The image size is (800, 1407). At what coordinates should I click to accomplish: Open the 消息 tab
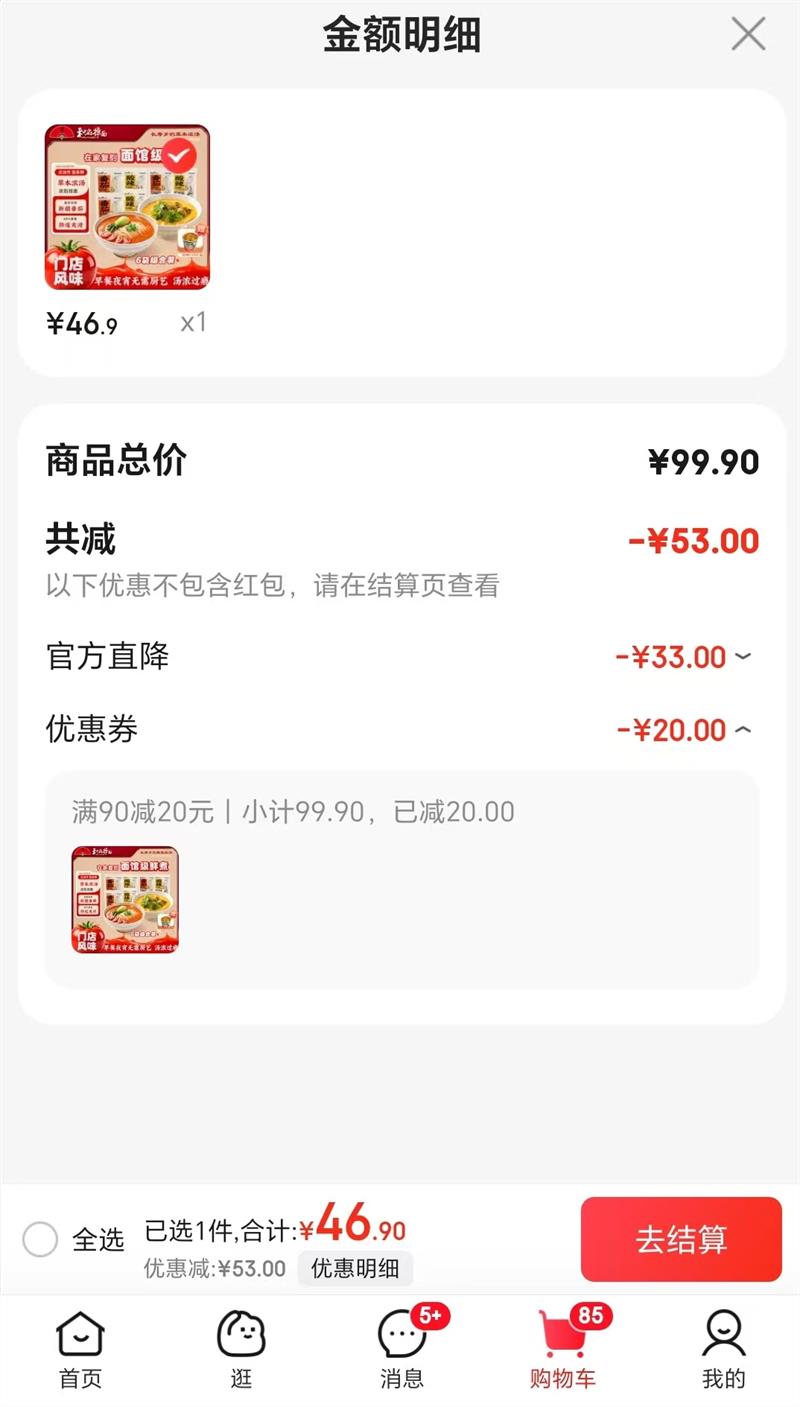click(402, 1350)
